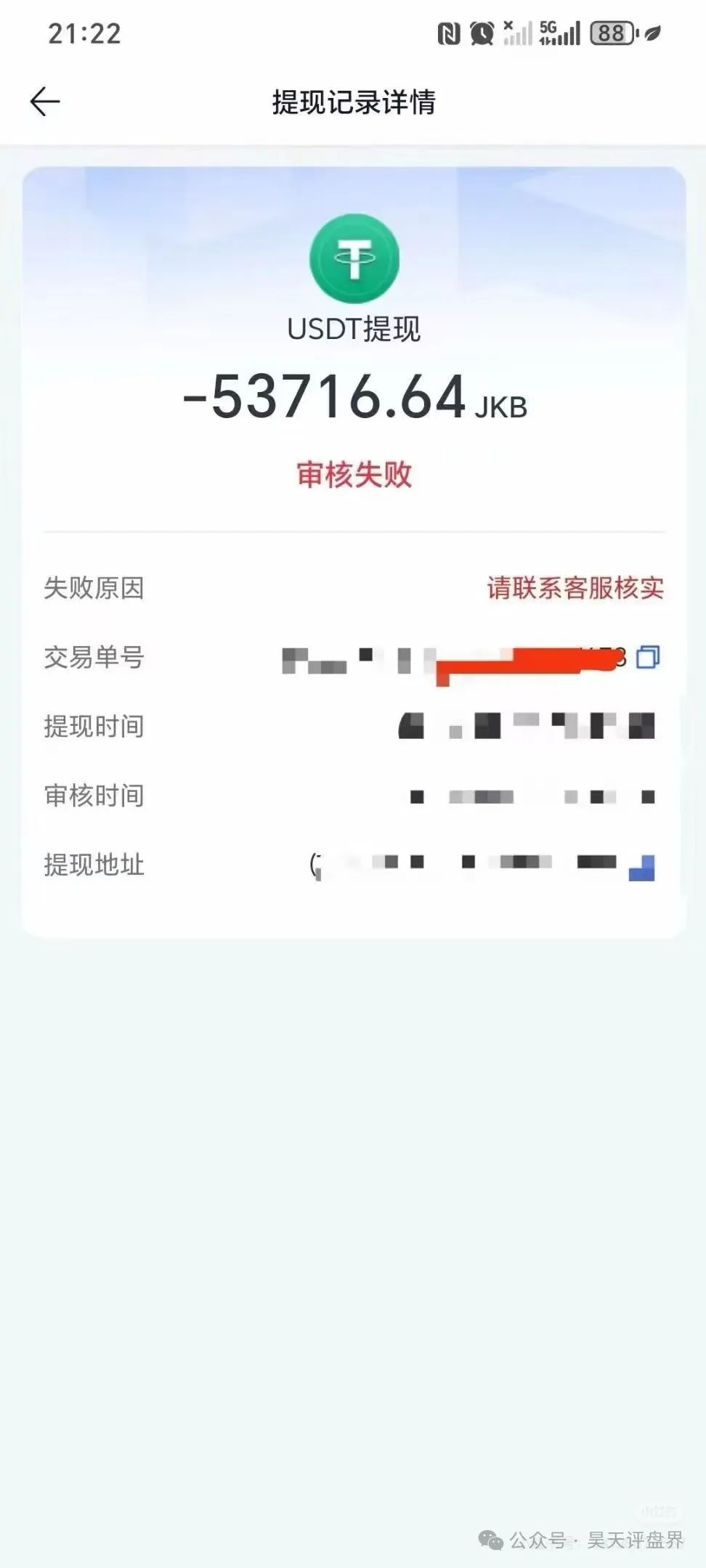Copy the transaction order number

tap(648, 657)
